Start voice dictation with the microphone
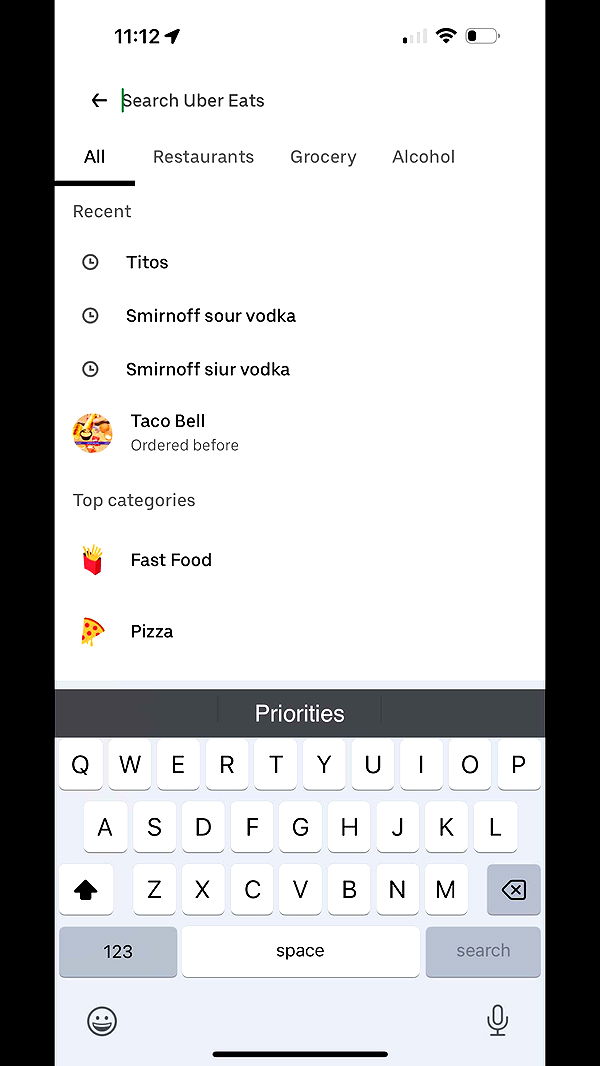The width and height of the screenshot is (600, 1066). point(497,1020)
